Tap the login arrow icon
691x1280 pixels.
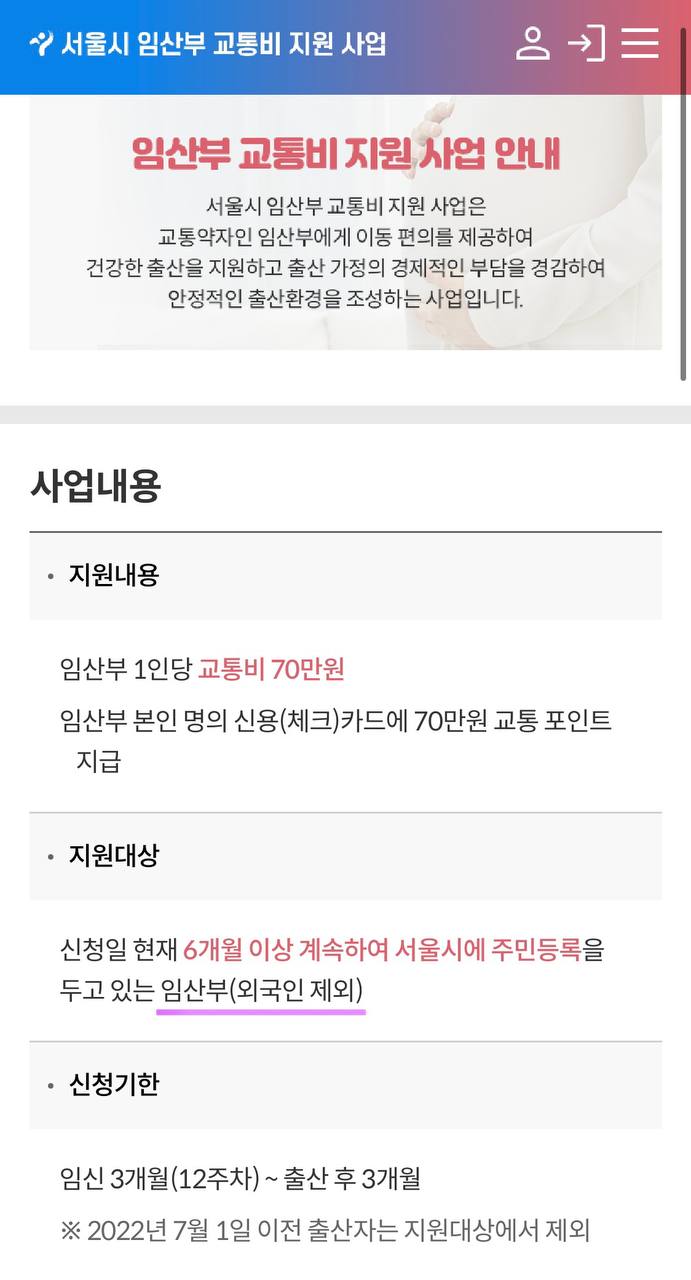(x=586, y=43)
